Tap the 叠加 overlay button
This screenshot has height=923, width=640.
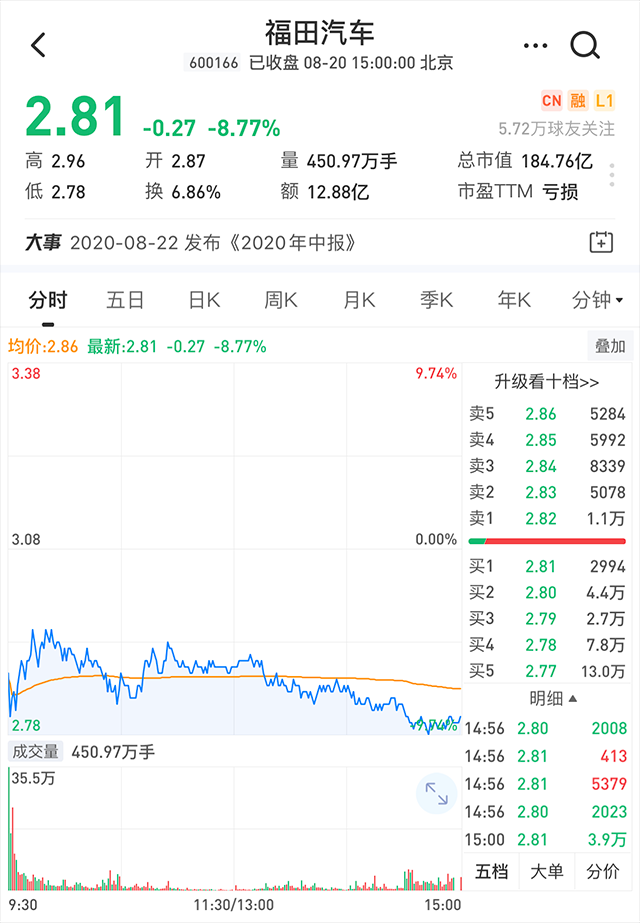point(610,346)
